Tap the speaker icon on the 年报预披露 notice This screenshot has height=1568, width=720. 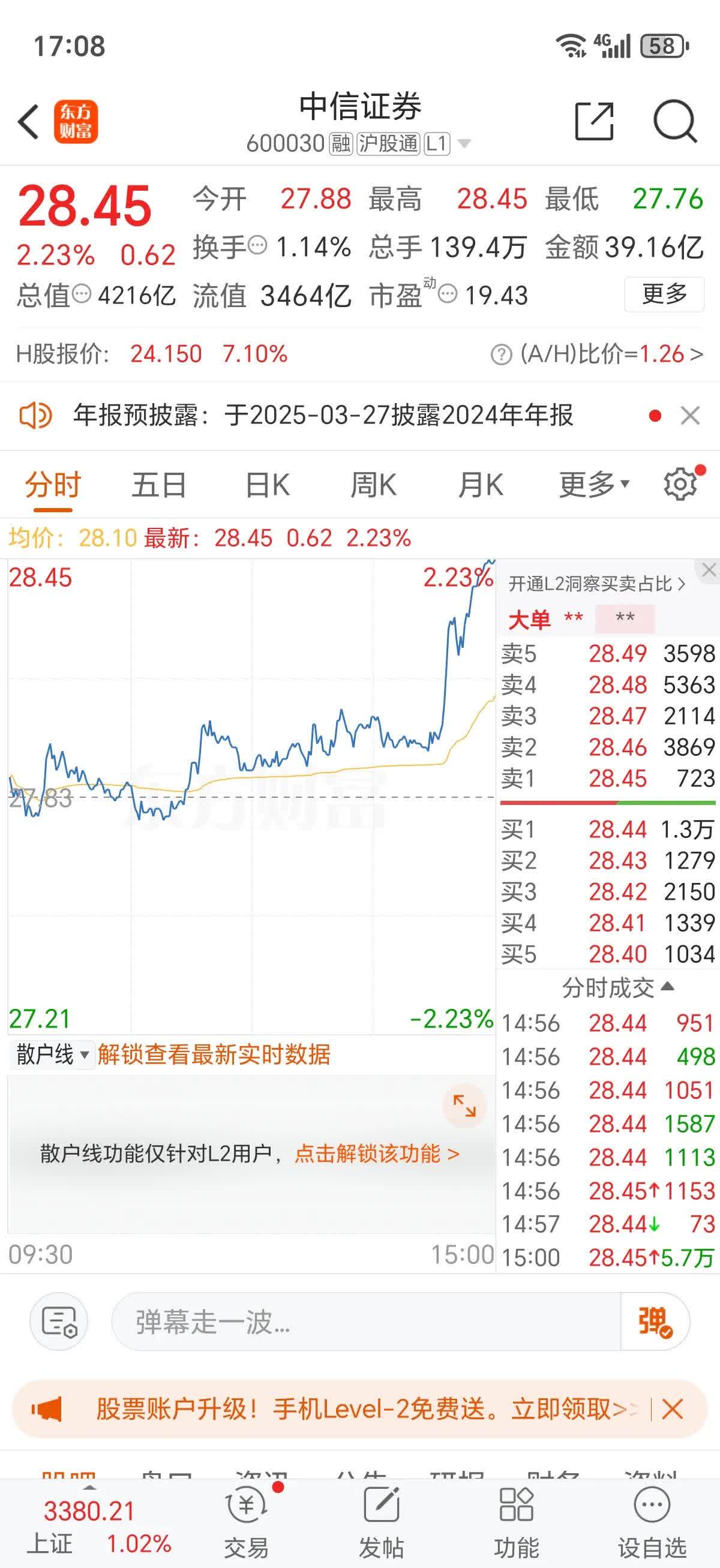37,416
